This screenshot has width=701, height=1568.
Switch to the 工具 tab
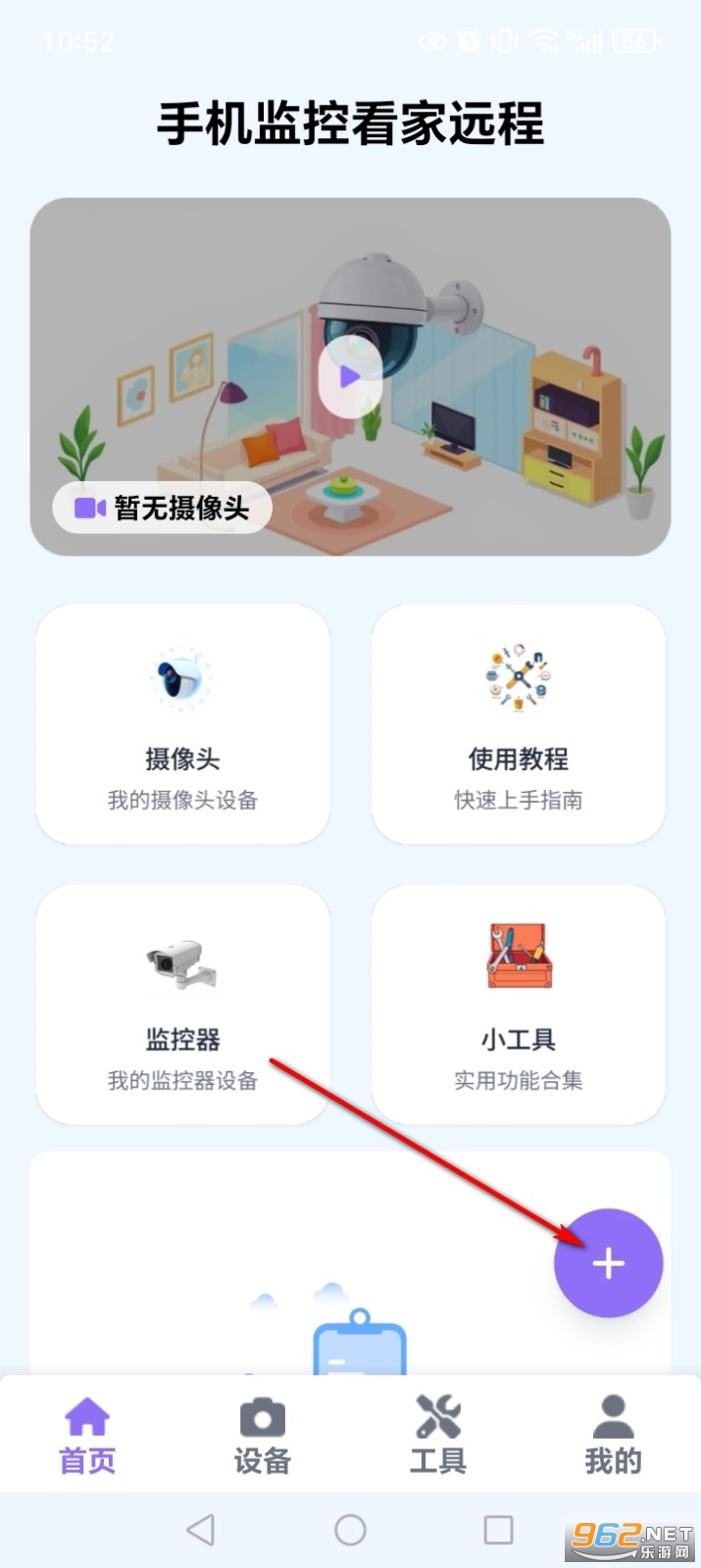click(x=437, y=1435)
